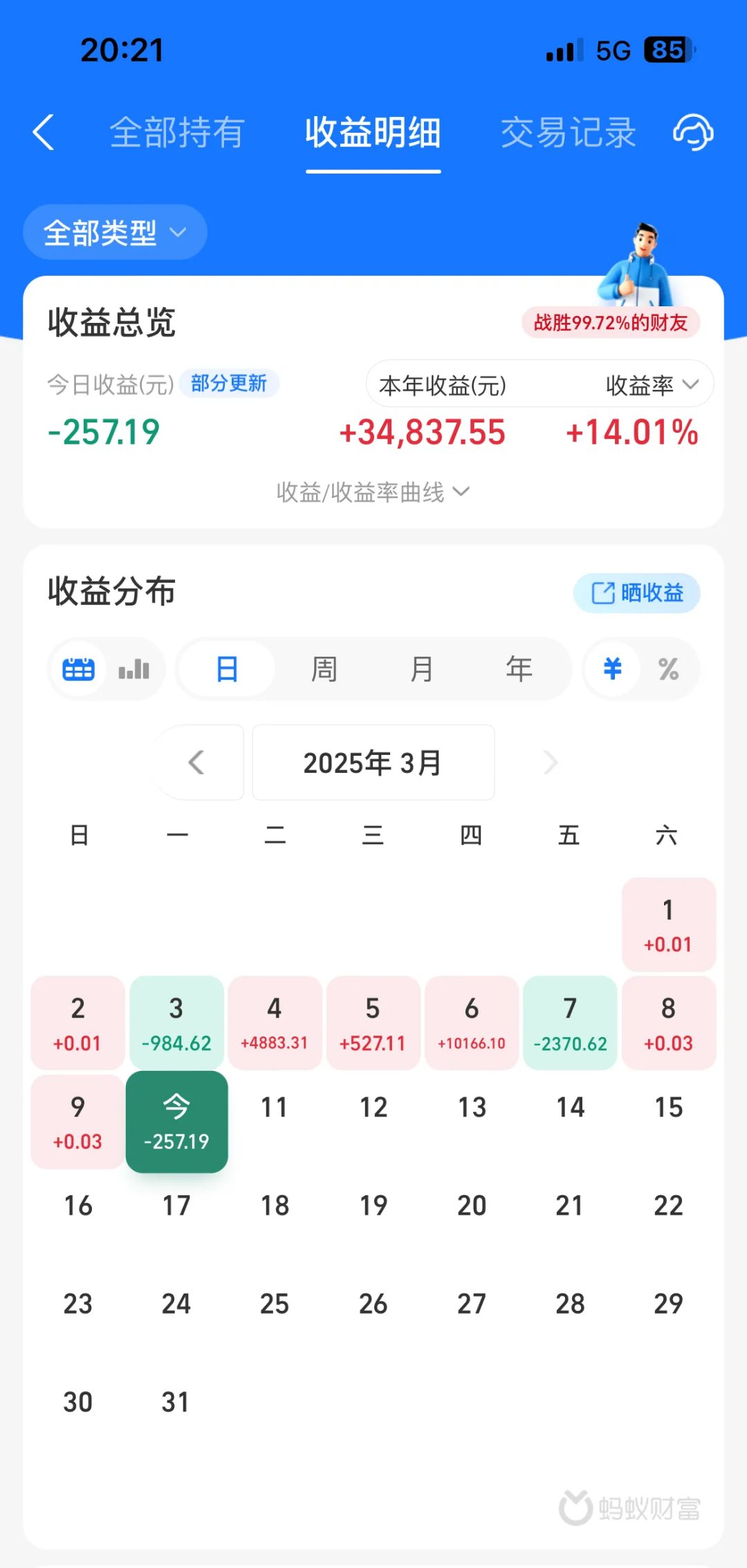Click the 战胜99.72%的财友 badge
The image size is (747, 1568).
click(x=611, y=322)
